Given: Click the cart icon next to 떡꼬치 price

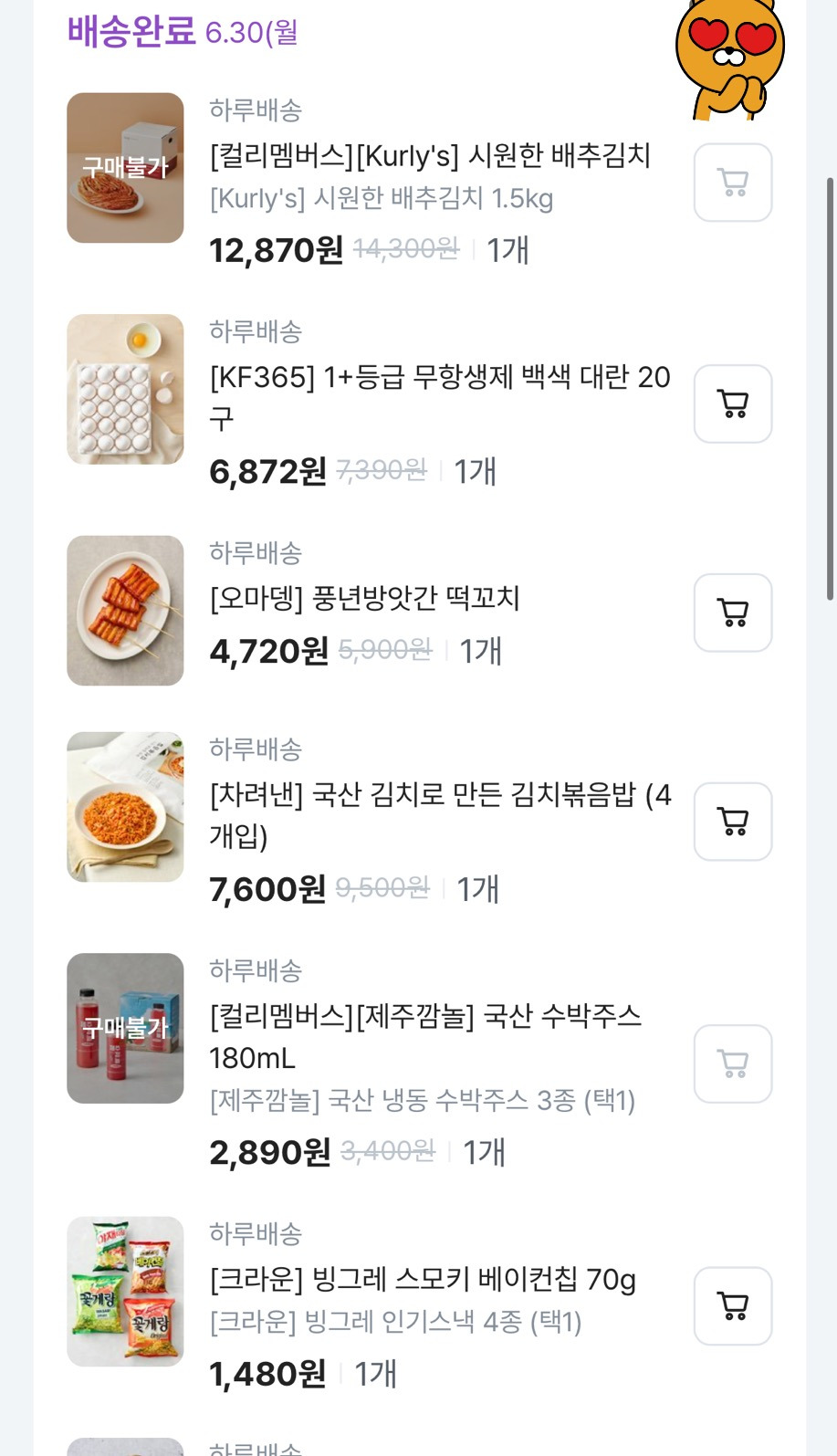Looking at the screenshot, I should (731, 613).
